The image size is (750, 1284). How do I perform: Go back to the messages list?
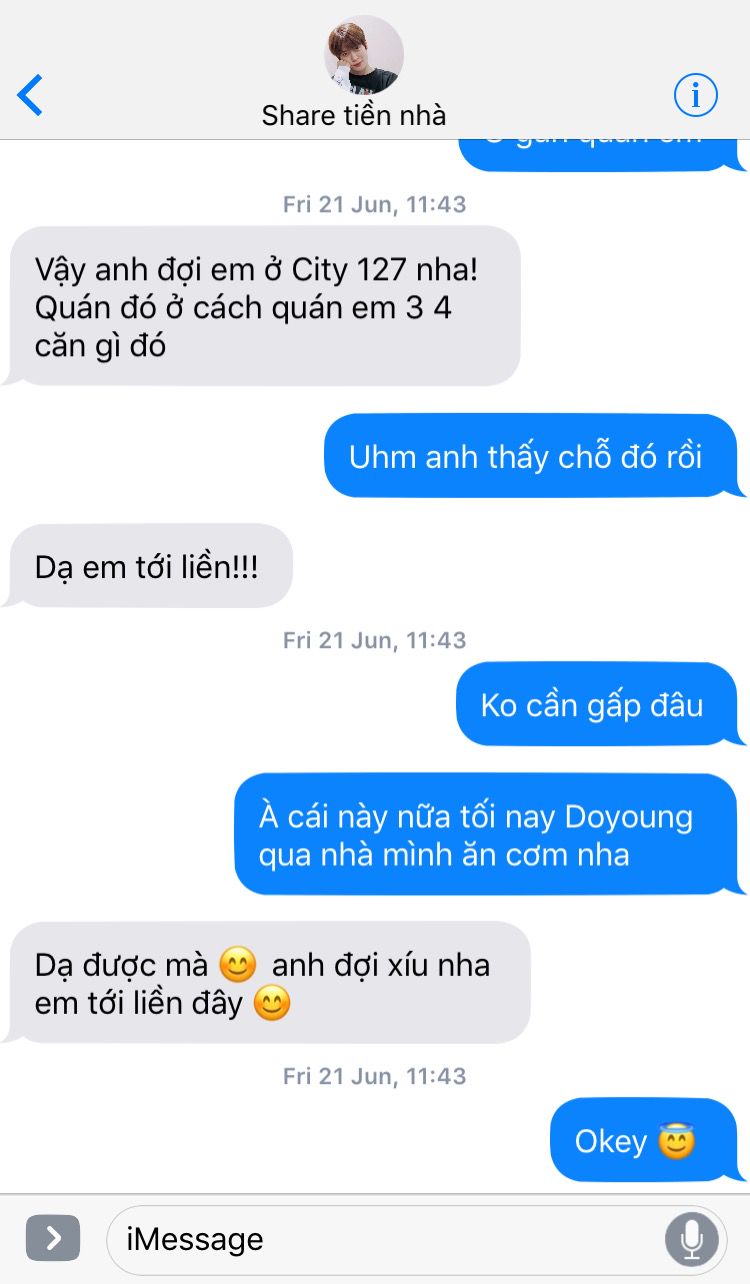click(30, 96)
